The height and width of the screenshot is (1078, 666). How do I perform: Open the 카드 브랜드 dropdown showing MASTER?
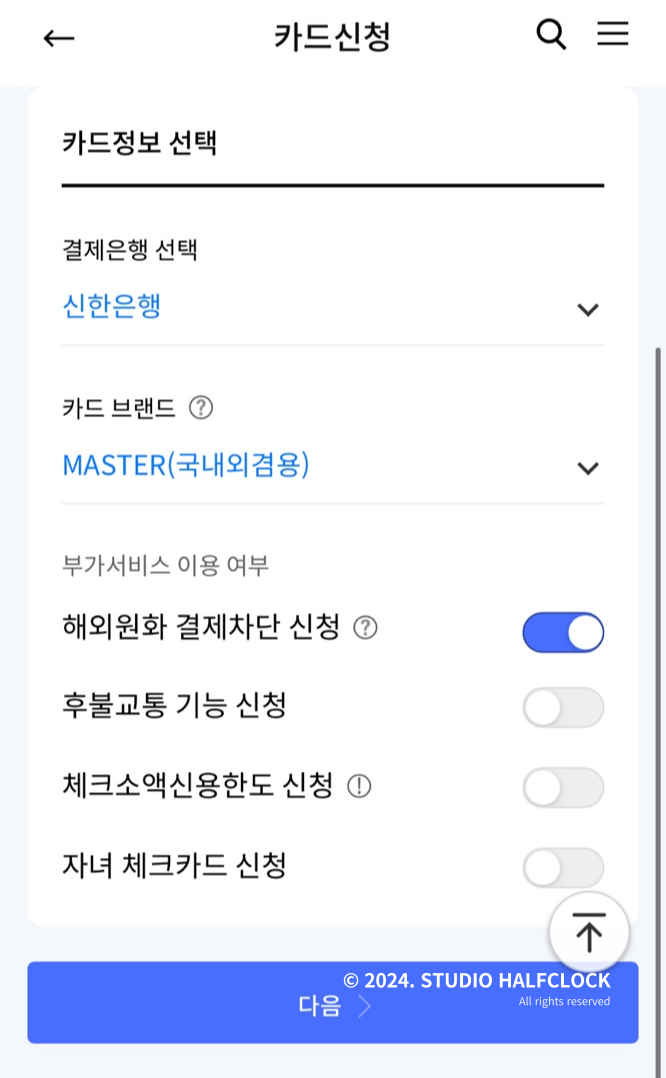(x=333, y=467)
